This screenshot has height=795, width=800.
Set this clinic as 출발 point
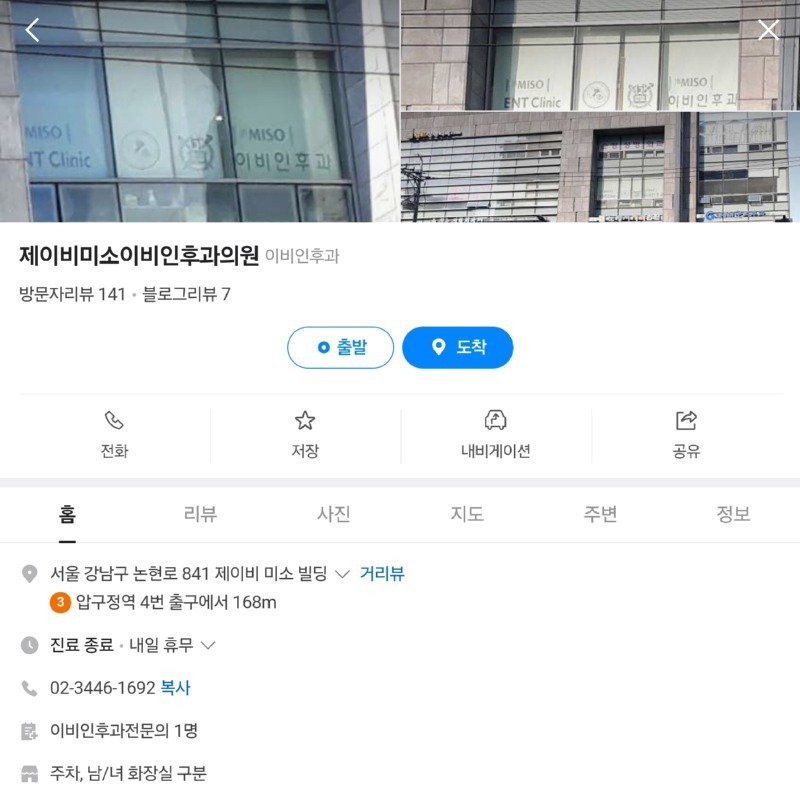click(341, 348)
